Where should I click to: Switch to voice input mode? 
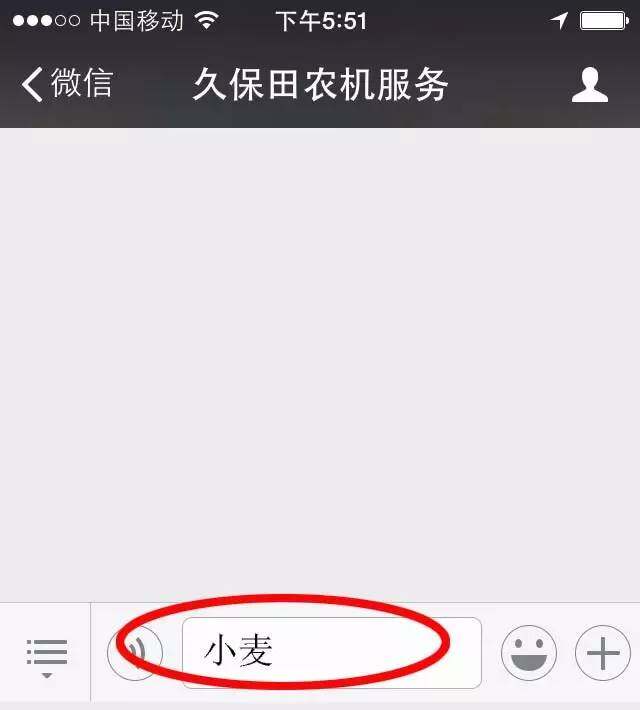click(135, 653)
